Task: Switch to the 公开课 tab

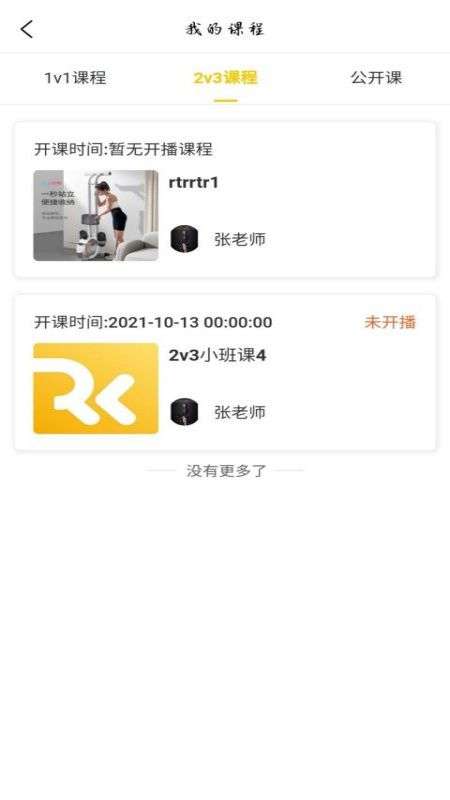Action: pos(376,78)
